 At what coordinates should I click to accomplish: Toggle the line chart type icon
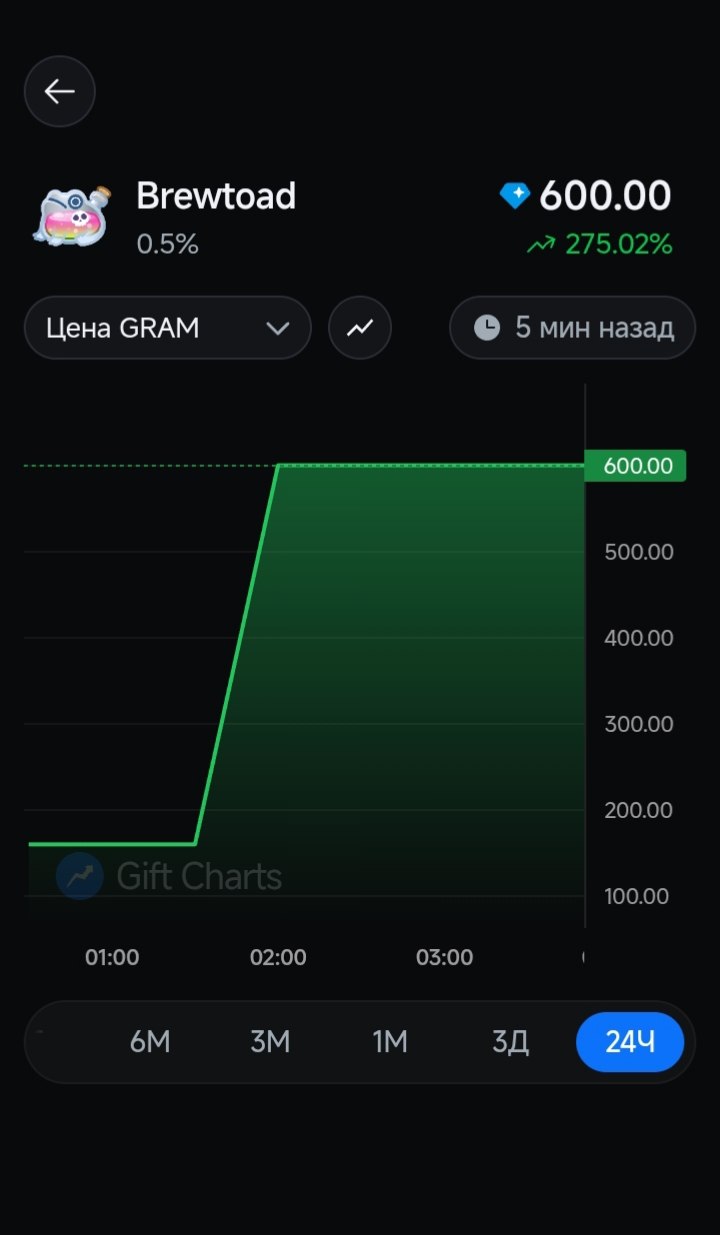(360, 328)
